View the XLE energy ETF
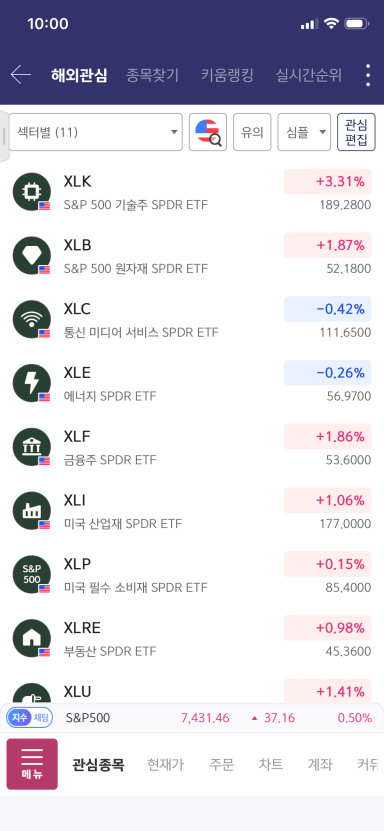The width and height of the screenshot is (384, 831). pos(192,383)
